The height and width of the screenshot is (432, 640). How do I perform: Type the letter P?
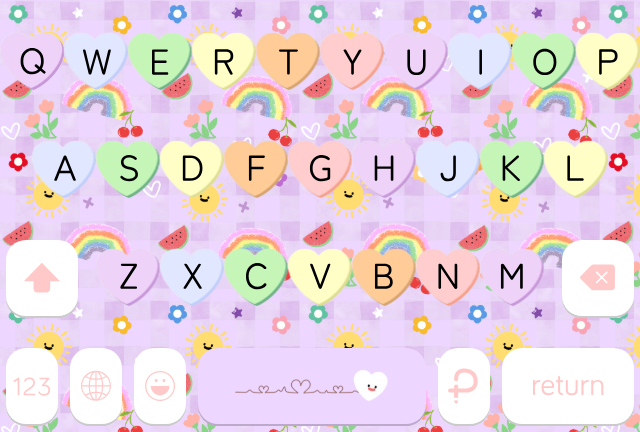tap(607, 62)
